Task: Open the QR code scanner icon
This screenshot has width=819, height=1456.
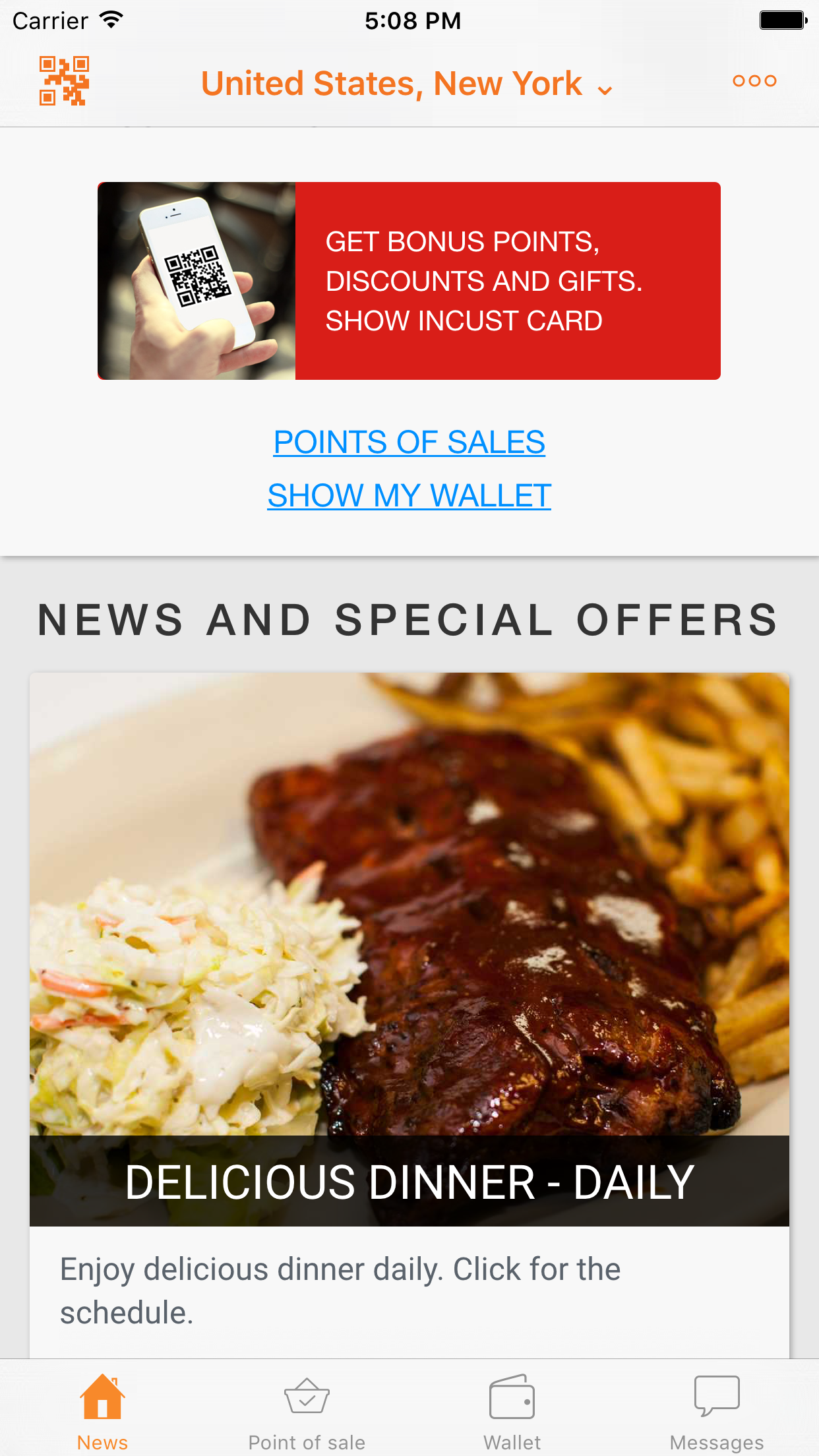Action: click(x=64, y=81)
